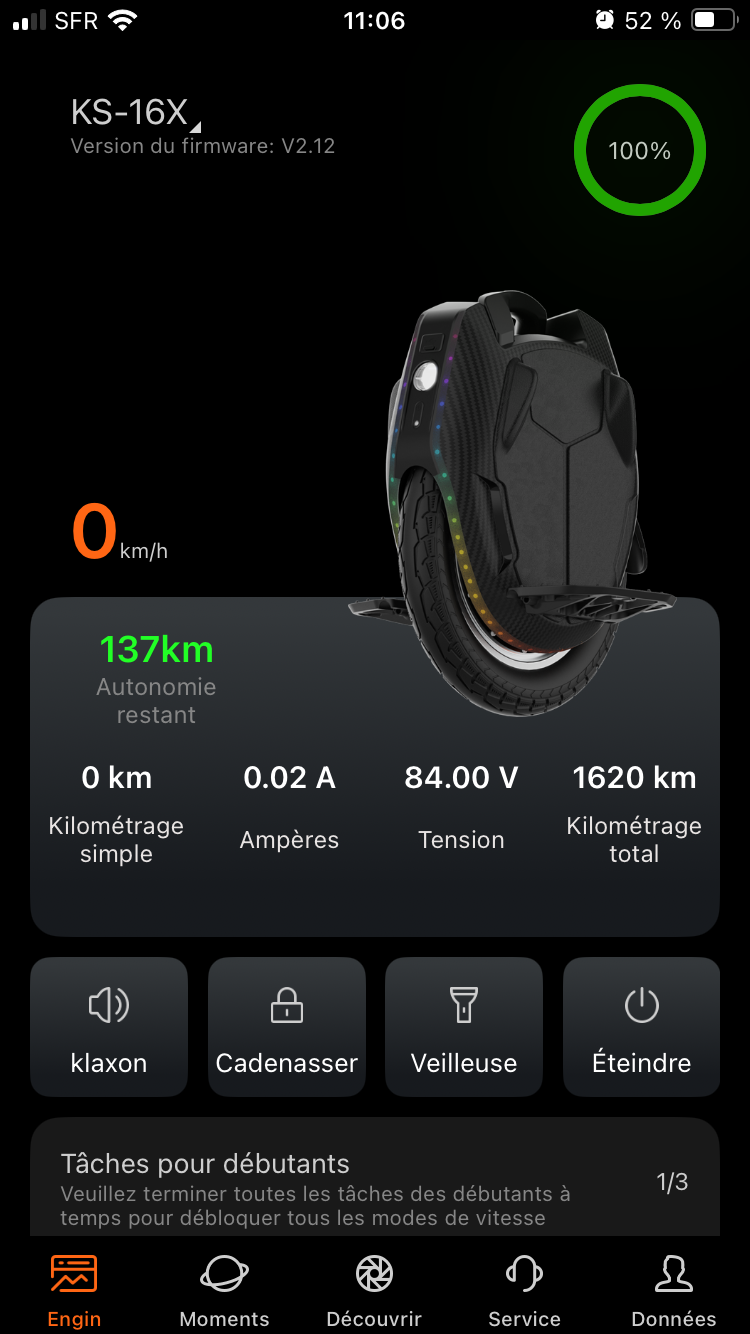Open the KS-16X device selector dropdown

pos(136,113)
